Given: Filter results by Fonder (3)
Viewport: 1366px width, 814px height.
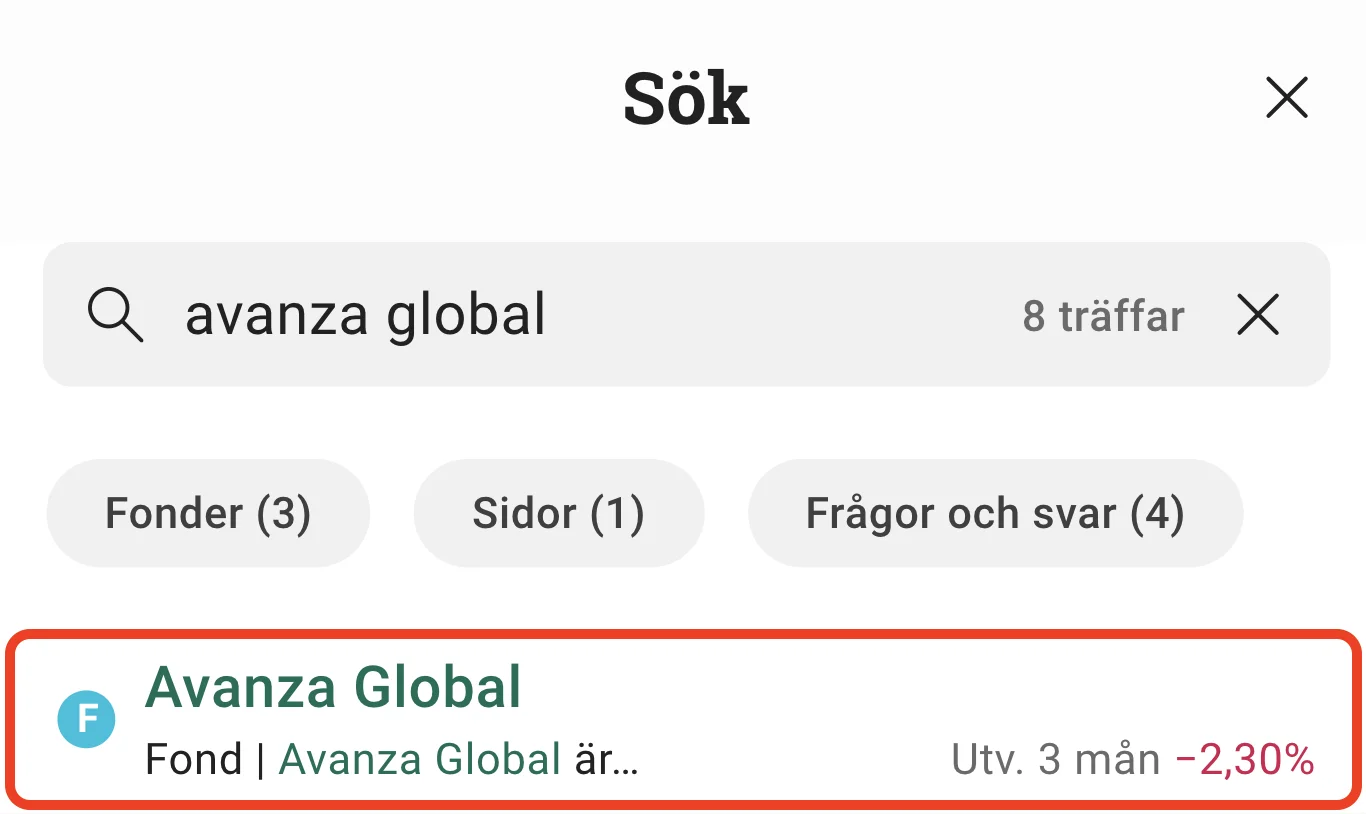Looking at the screenshot, I should pos(208,513).
